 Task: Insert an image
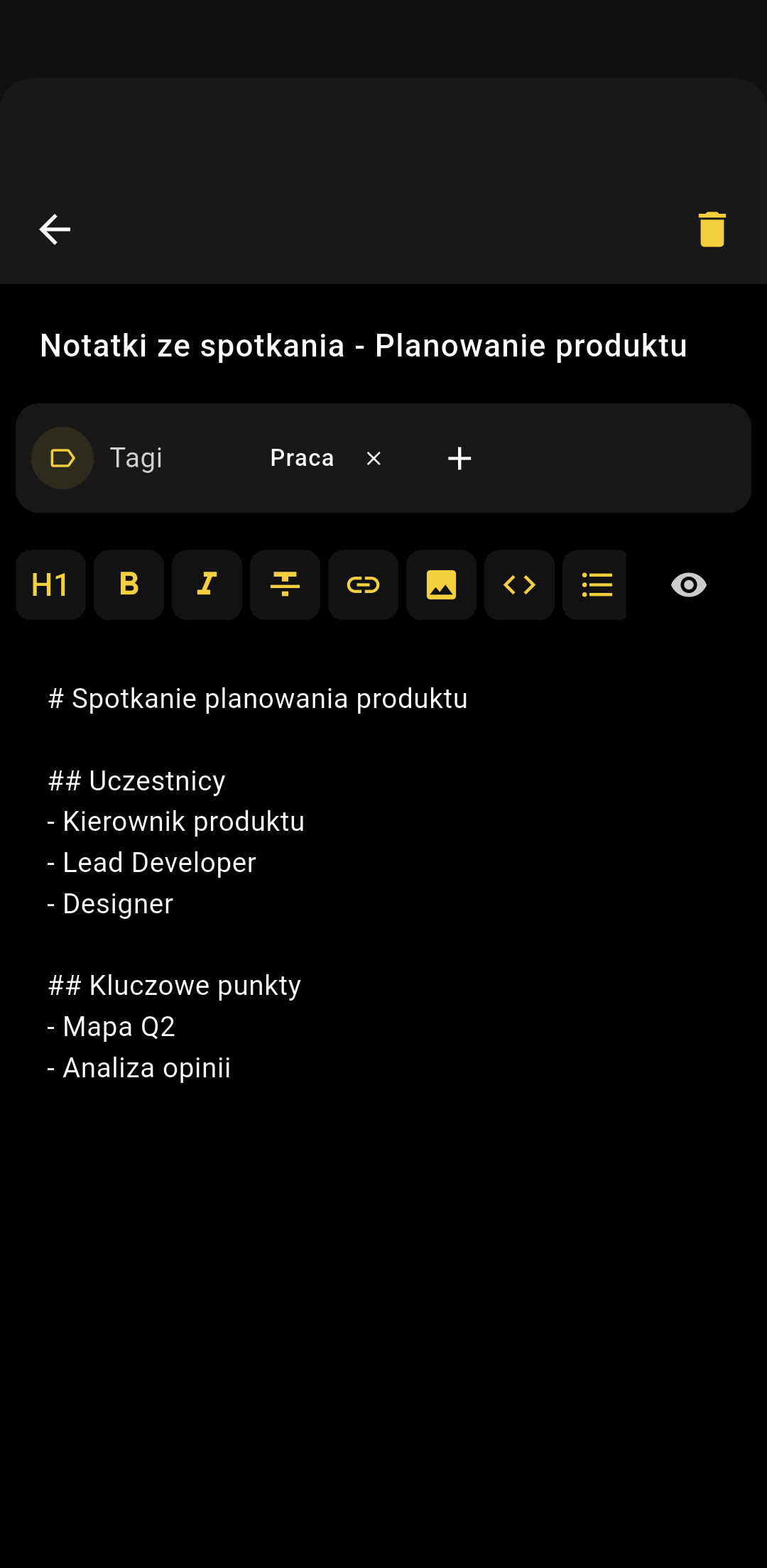coord(441,585)
